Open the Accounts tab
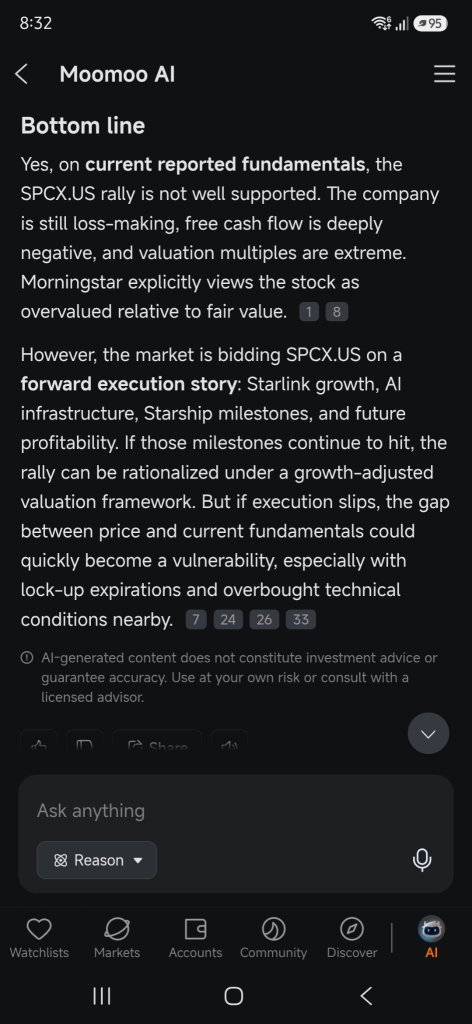472x1024 pixels. [195, 938]
